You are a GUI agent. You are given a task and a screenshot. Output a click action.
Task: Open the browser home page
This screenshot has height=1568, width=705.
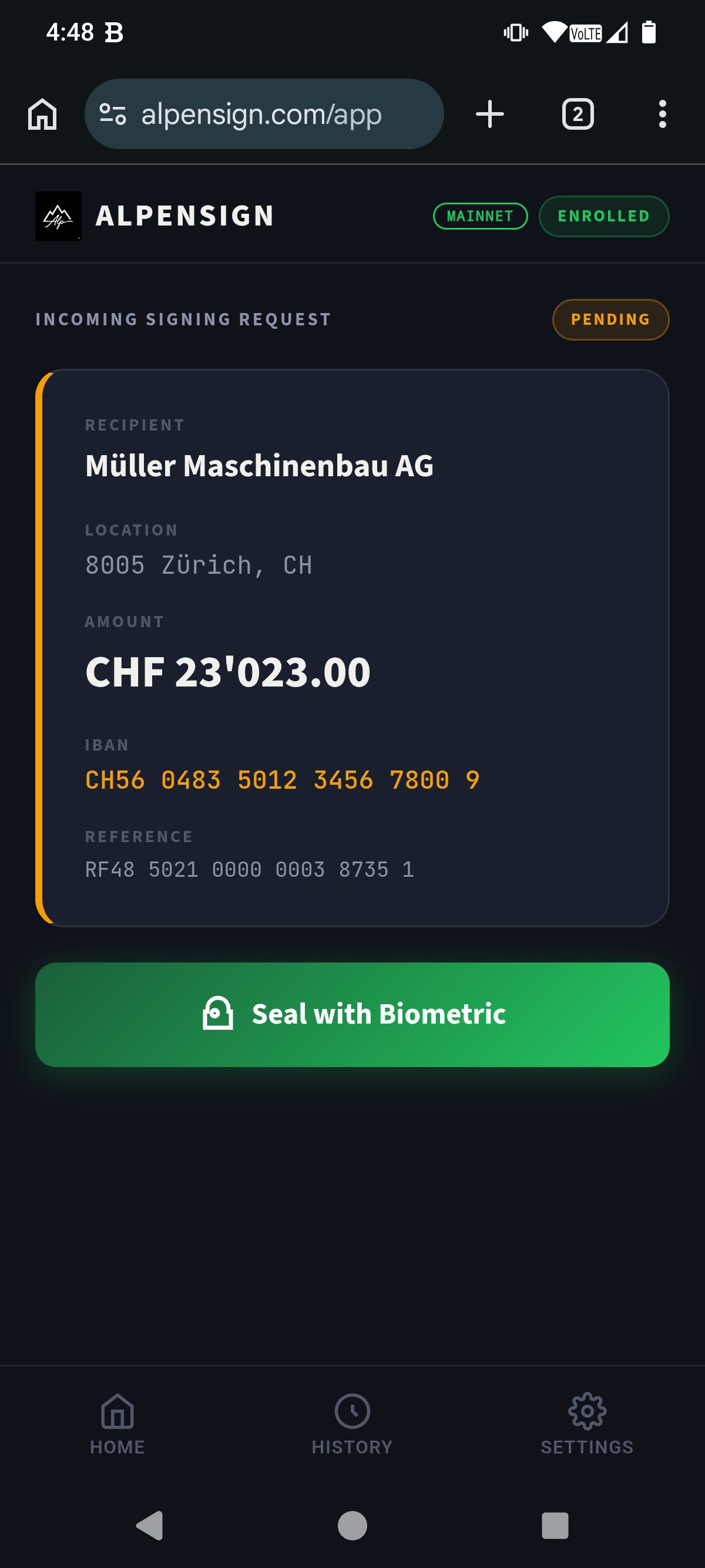[x=43, y=115]
